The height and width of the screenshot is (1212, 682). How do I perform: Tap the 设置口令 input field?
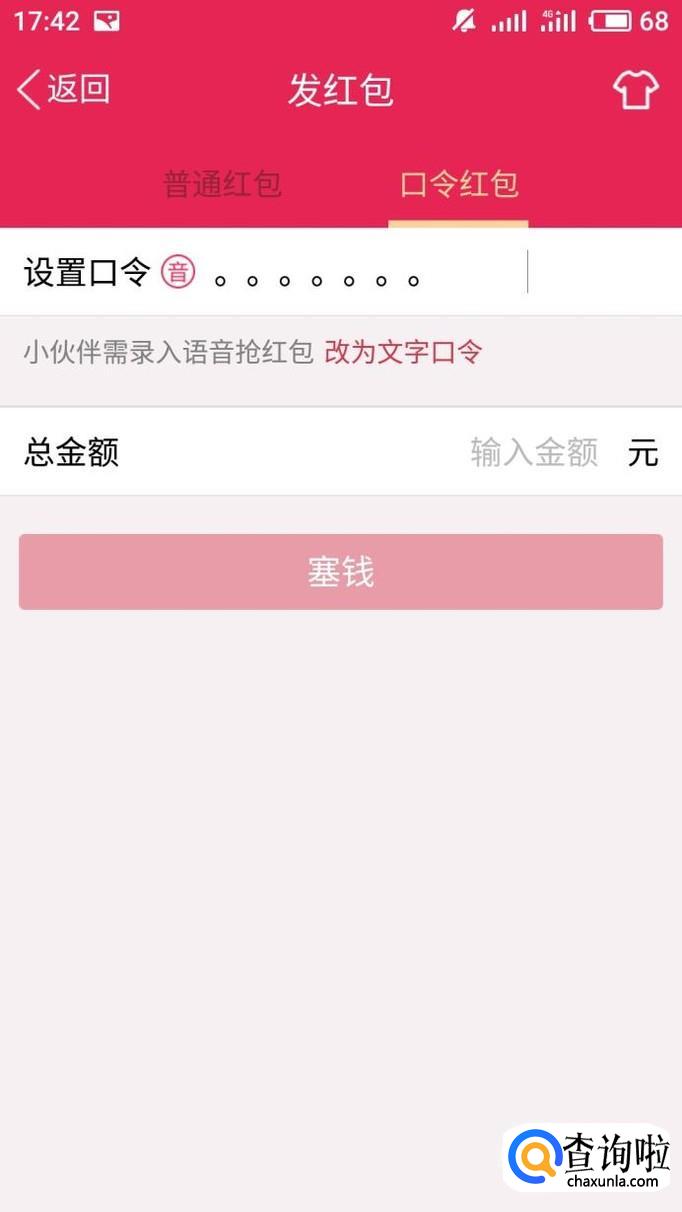tap(370, 273)
